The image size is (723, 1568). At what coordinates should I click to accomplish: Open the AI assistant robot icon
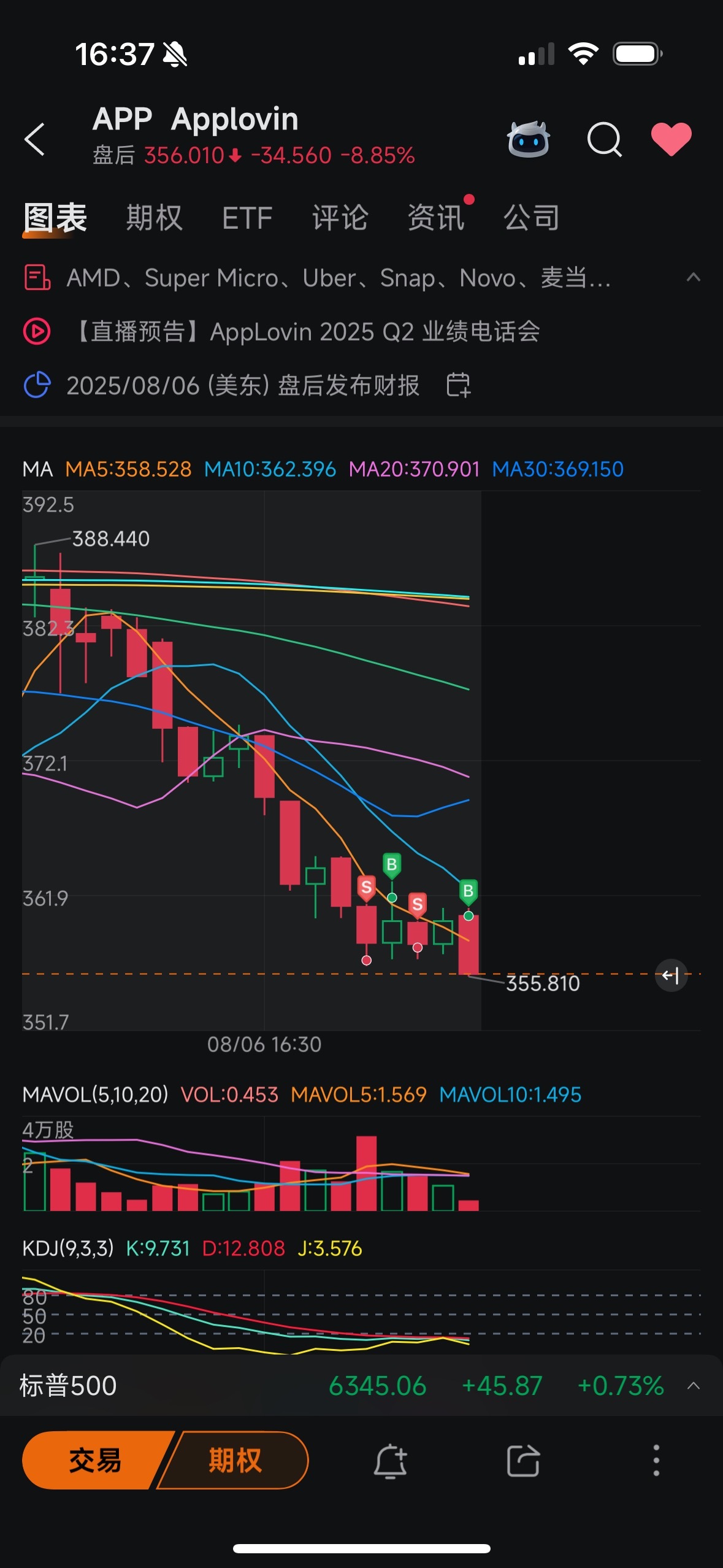tap(529, 140)
